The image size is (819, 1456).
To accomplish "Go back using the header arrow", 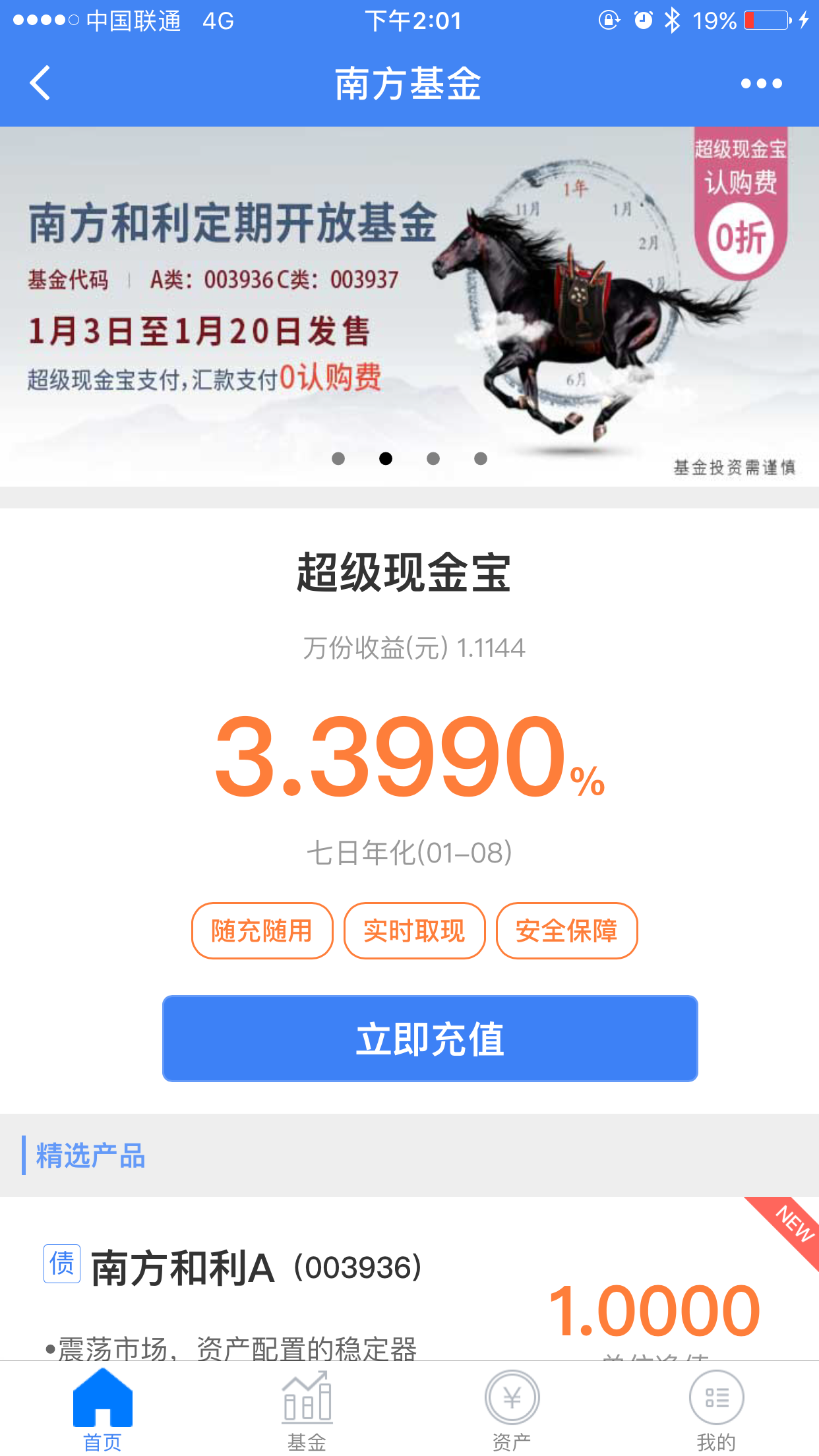I will (x=40, y=84).
